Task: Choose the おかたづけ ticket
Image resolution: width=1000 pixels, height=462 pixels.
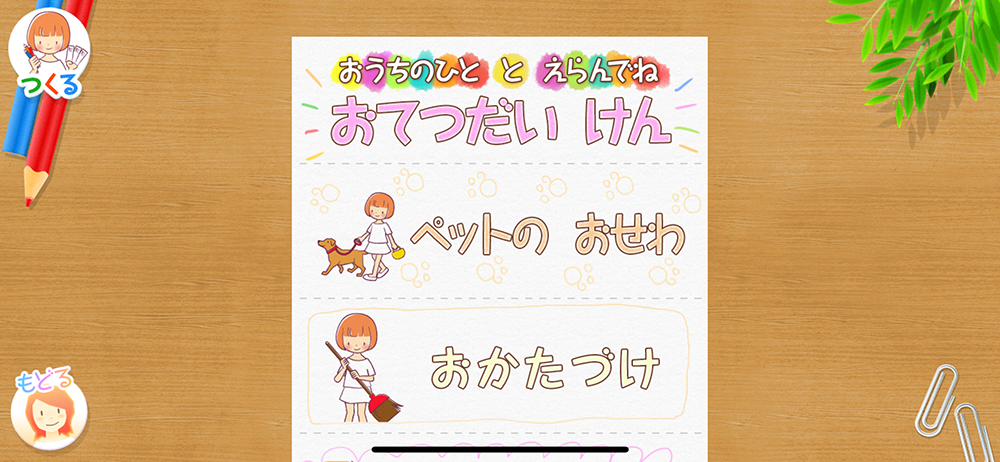Action: 498,367
